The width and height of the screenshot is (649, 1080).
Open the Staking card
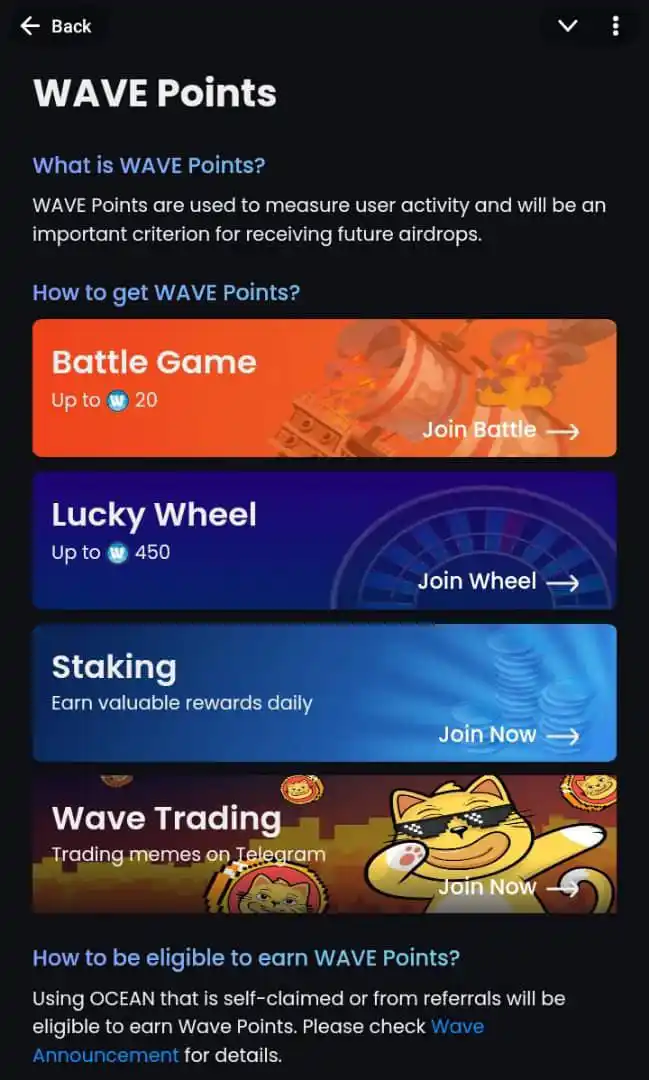(x=324, y=693)
